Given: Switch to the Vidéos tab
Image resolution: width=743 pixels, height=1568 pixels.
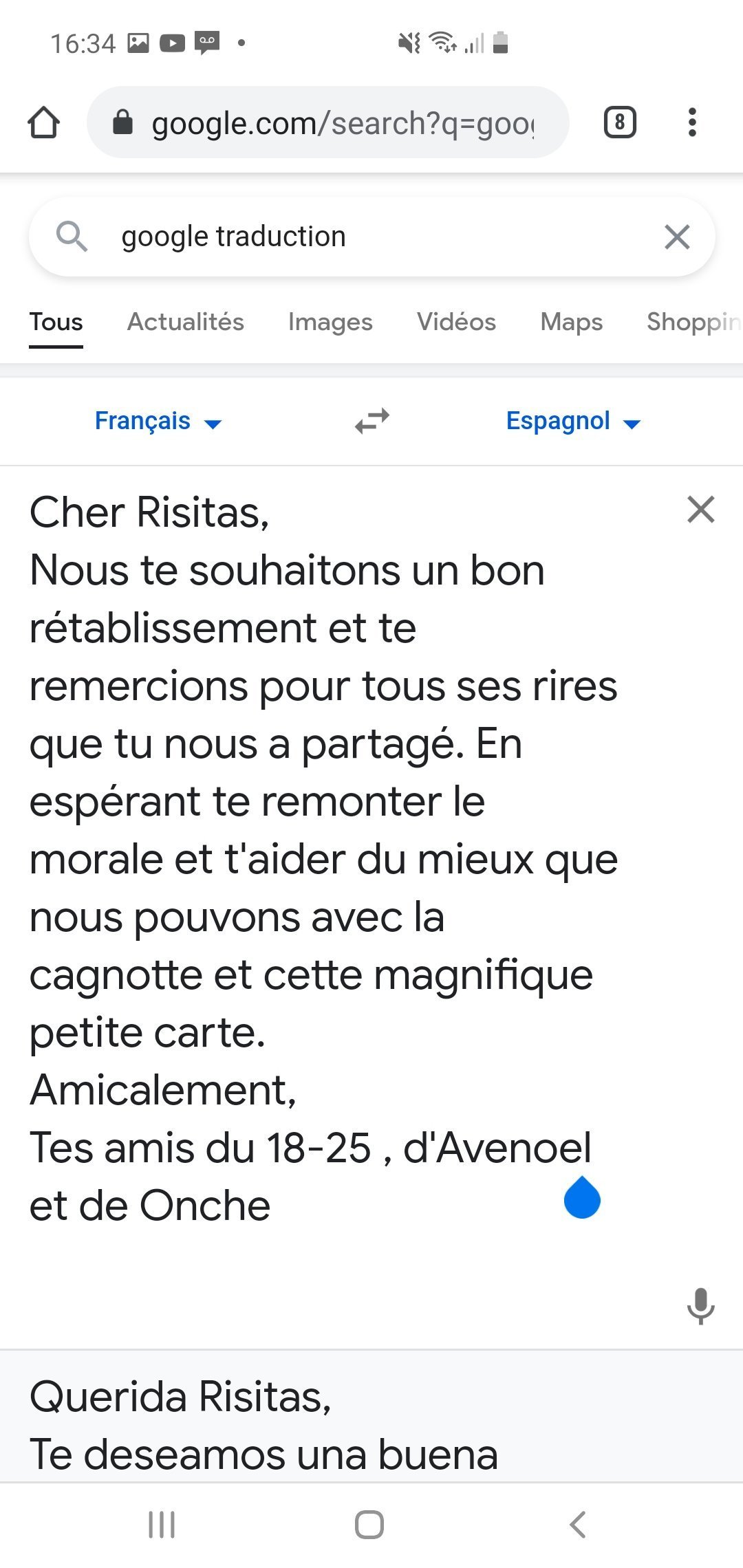Looking at the screenshot, I should tap(456, 322).
